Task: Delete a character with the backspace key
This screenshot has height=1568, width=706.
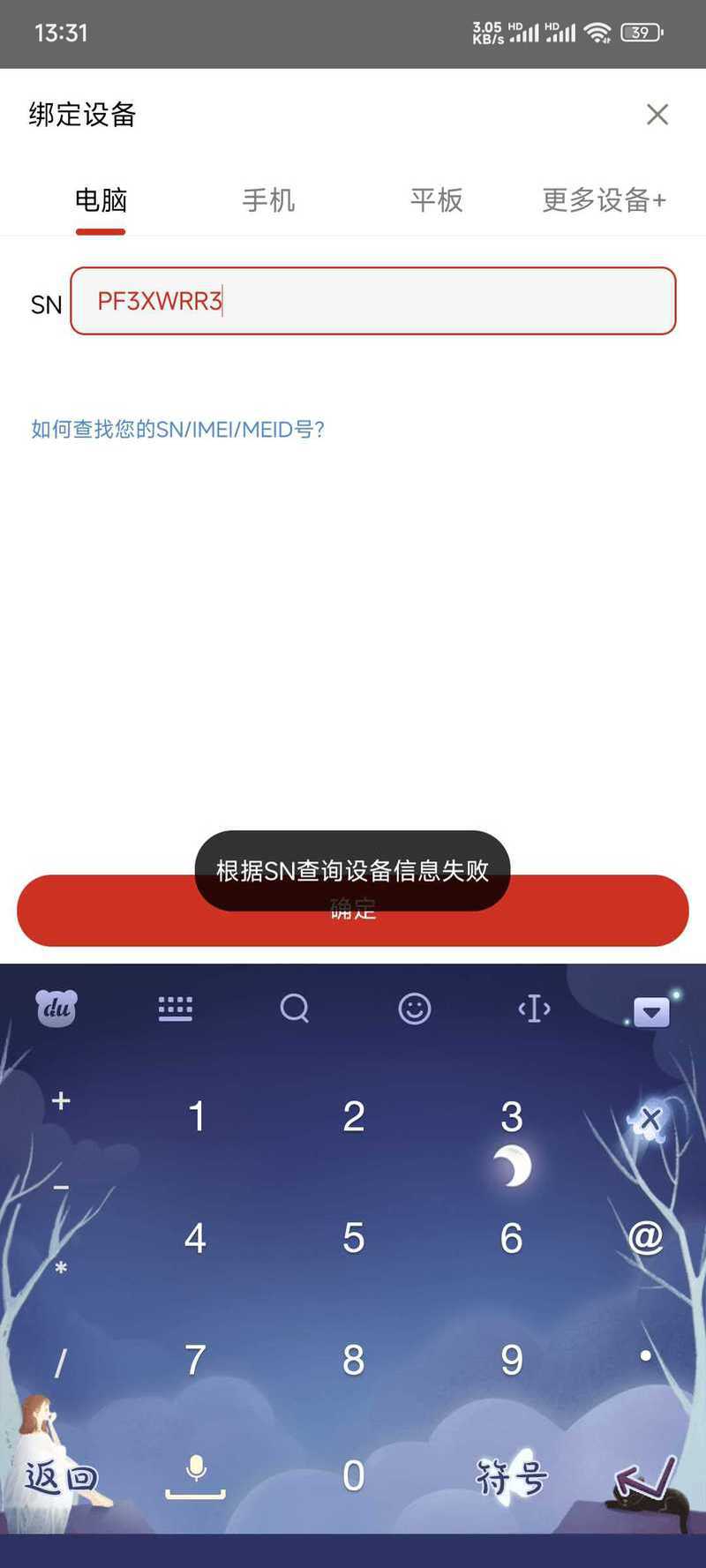Action: [x=650, y=1119]
